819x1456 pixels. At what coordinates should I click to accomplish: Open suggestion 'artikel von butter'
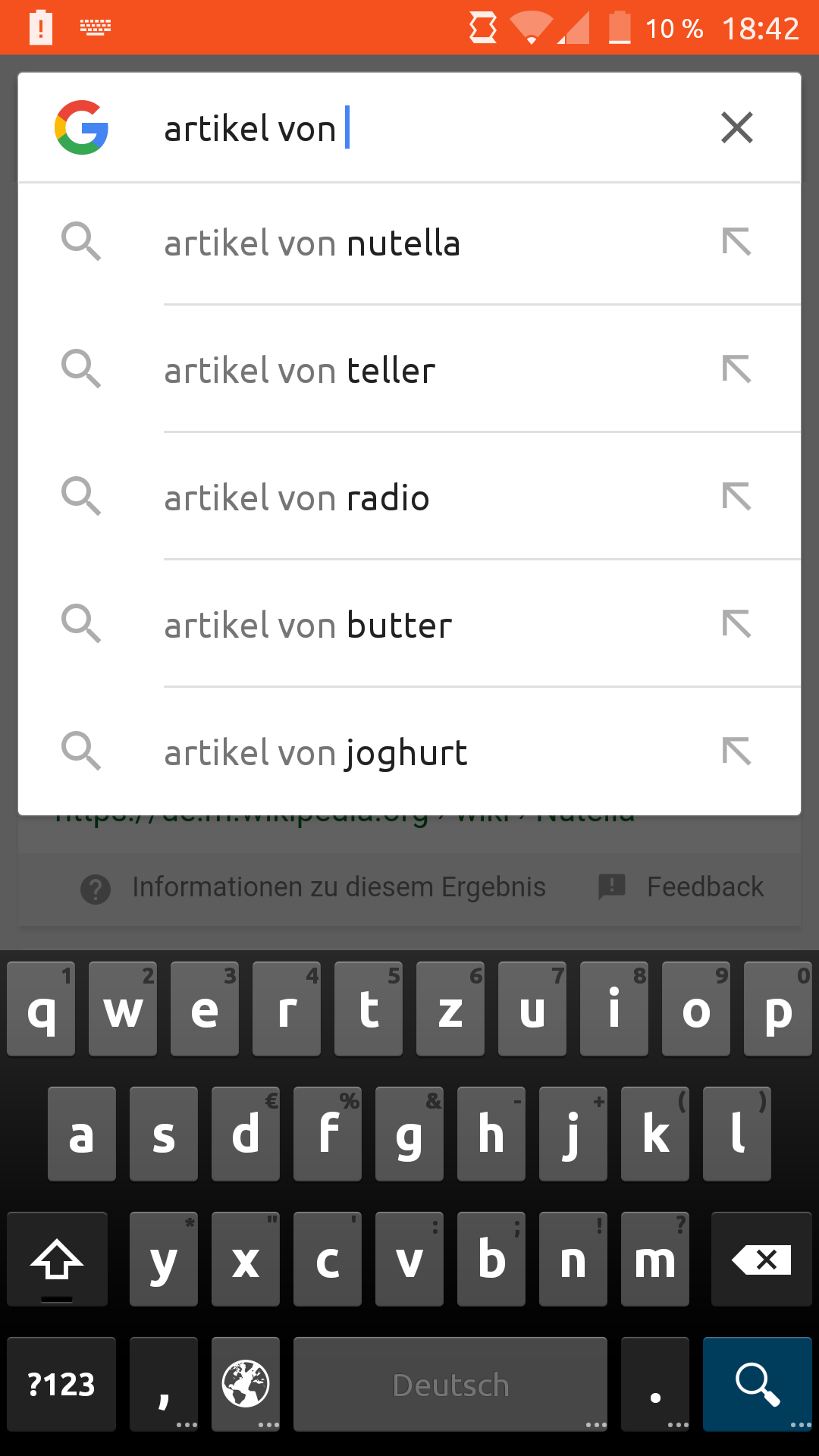(x=409, y=625)
